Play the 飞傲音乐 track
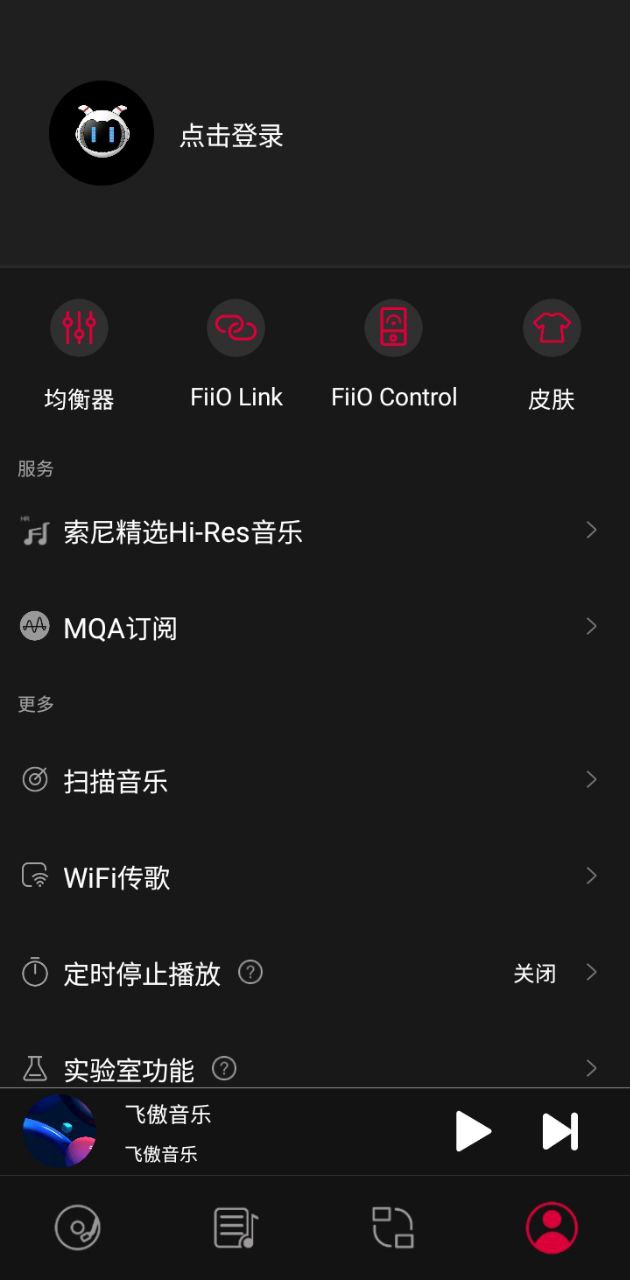The width and height of the screenshot is (630, 1280). coord(472,1131)
